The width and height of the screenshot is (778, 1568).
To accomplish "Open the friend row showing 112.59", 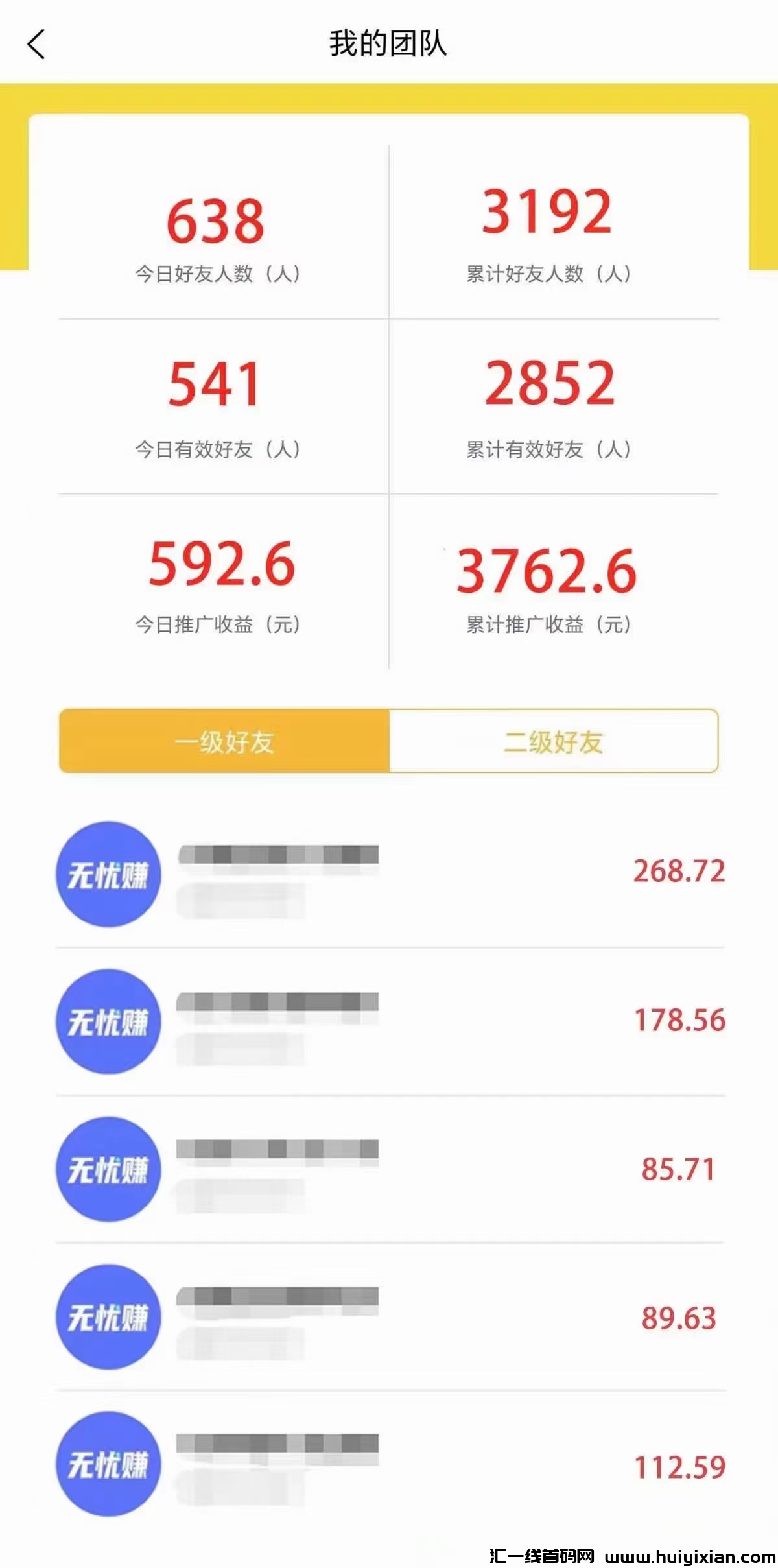I will pos(389,1464).
